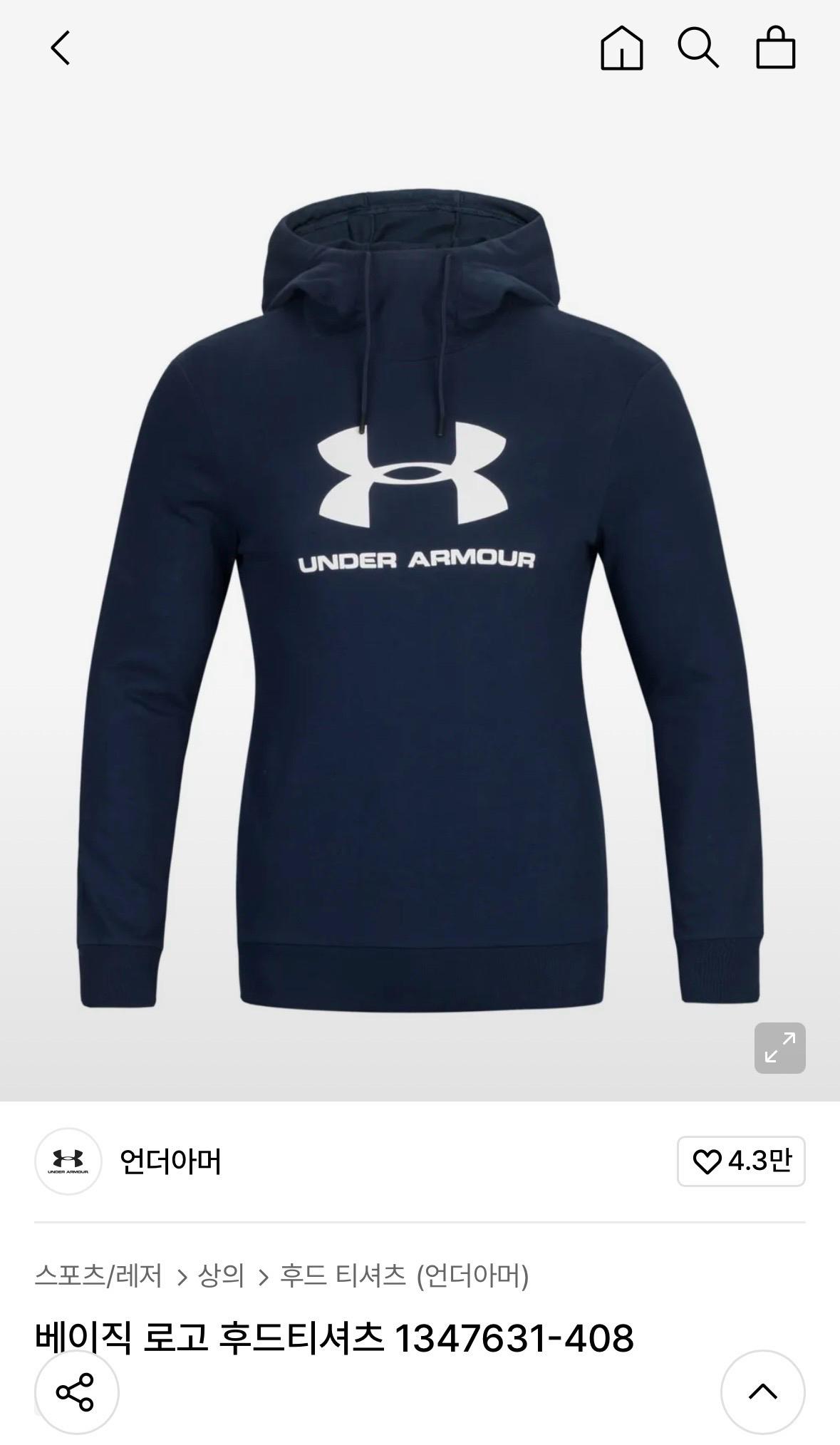
Task: Open the 상의 breadcrumb
Action: coord(221,1275)
